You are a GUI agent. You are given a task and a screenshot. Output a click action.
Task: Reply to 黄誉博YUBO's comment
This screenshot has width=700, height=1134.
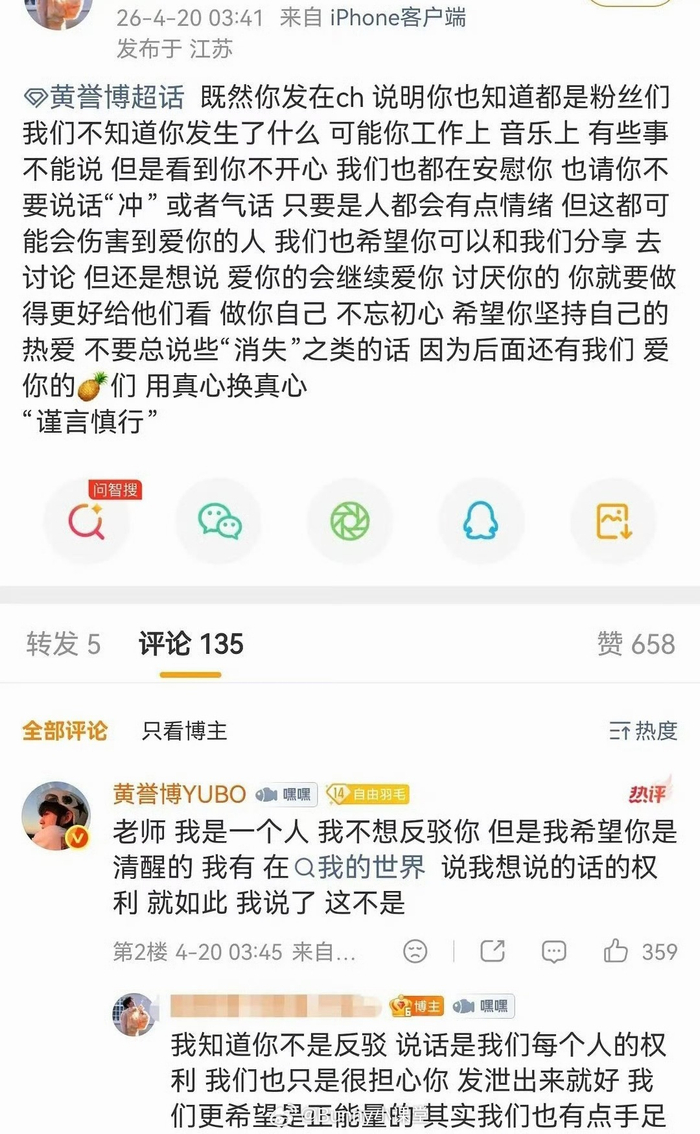(x=553, y=951)
